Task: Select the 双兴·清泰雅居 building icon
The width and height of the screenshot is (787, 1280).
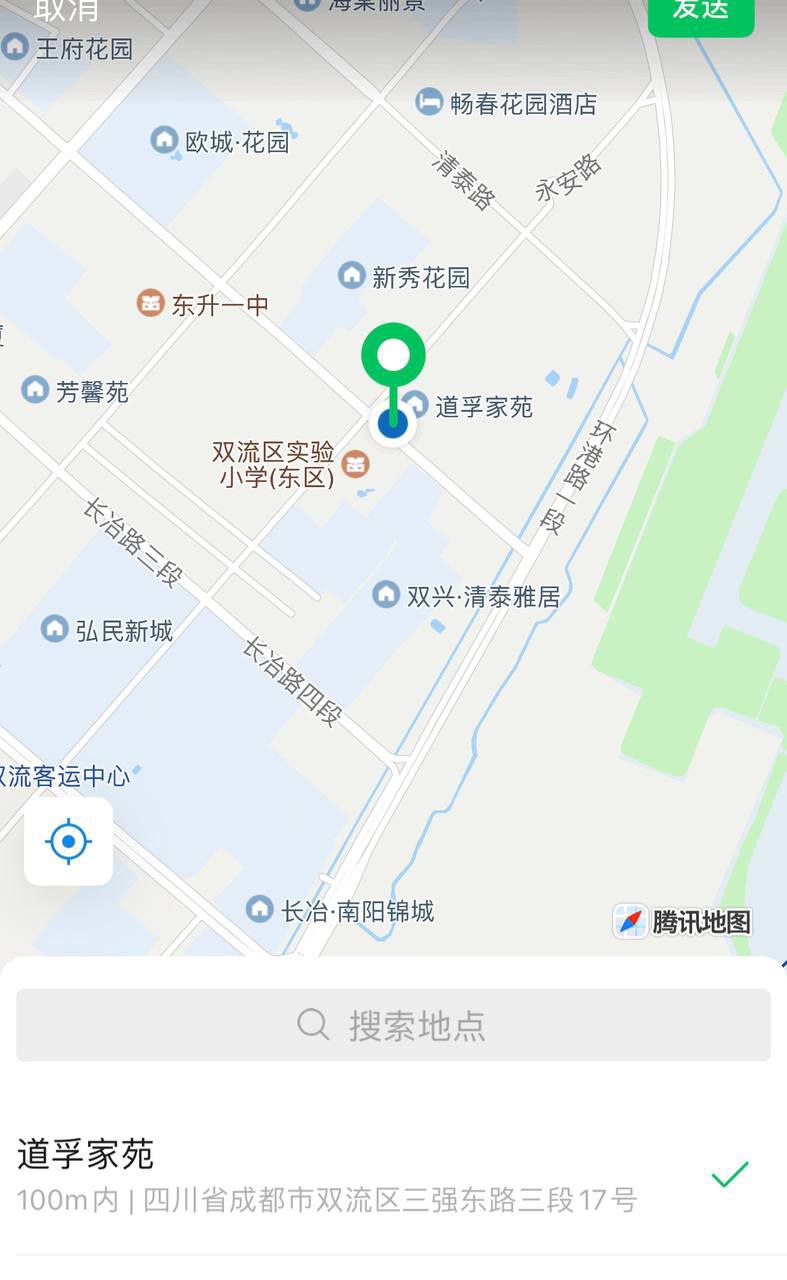Action: 385,593
